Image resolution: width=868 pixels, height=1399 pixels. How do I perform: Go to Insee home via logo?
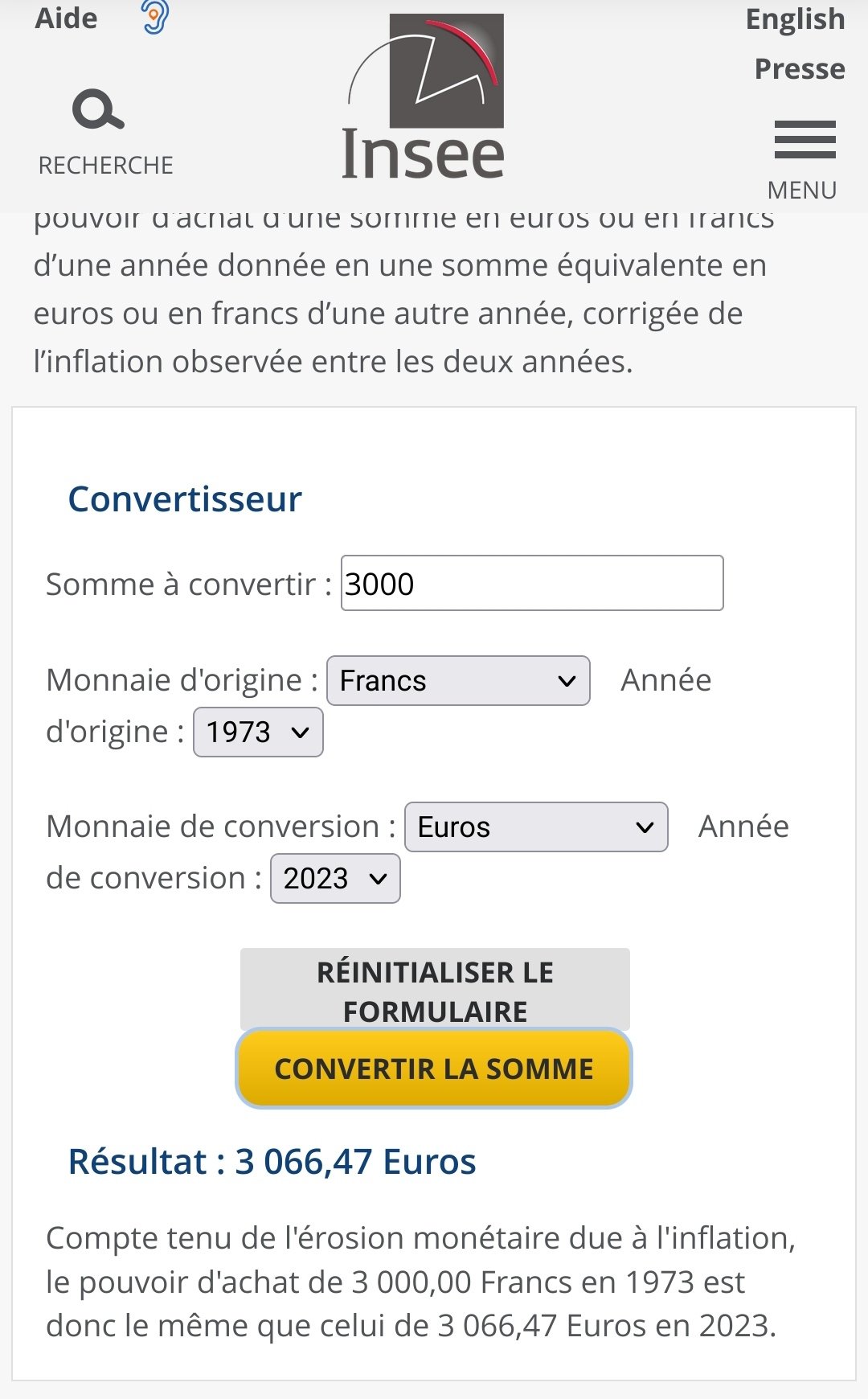click(424, 96)
